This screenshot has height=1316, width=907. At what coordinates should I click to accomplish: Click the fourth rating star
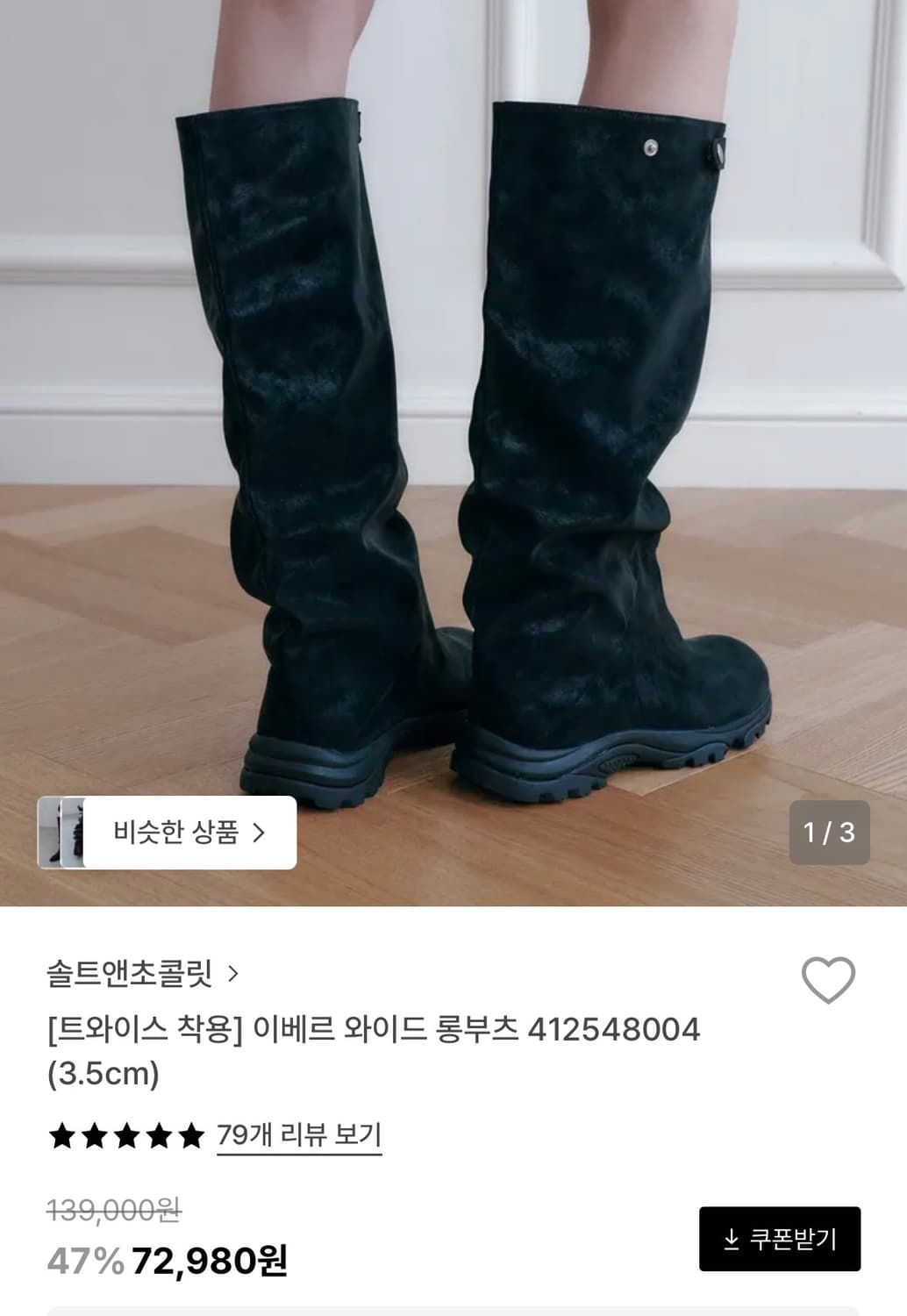(x=161, y=1133)
